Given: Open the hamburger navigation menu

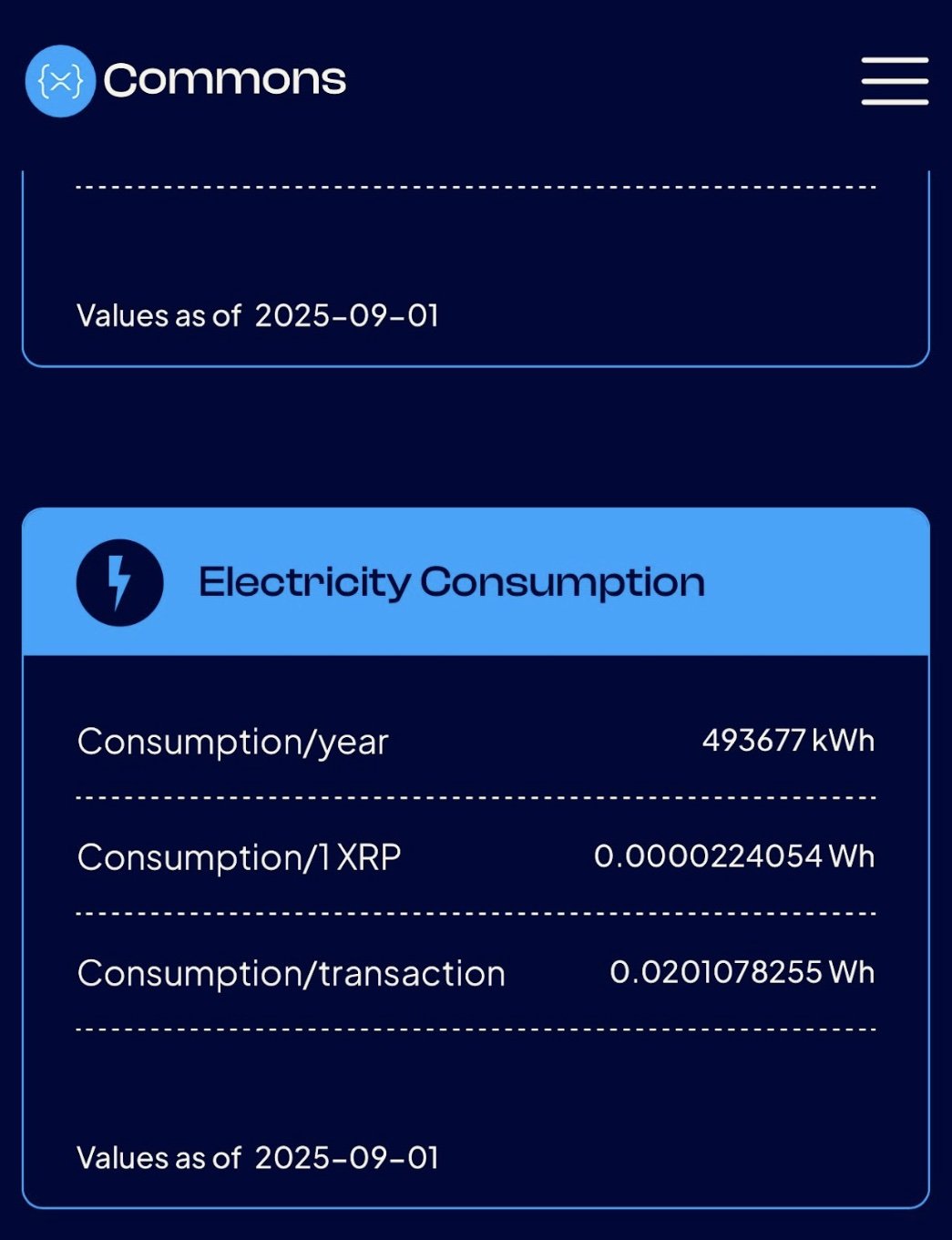Looking at the screenshot, I should point(895,81).
